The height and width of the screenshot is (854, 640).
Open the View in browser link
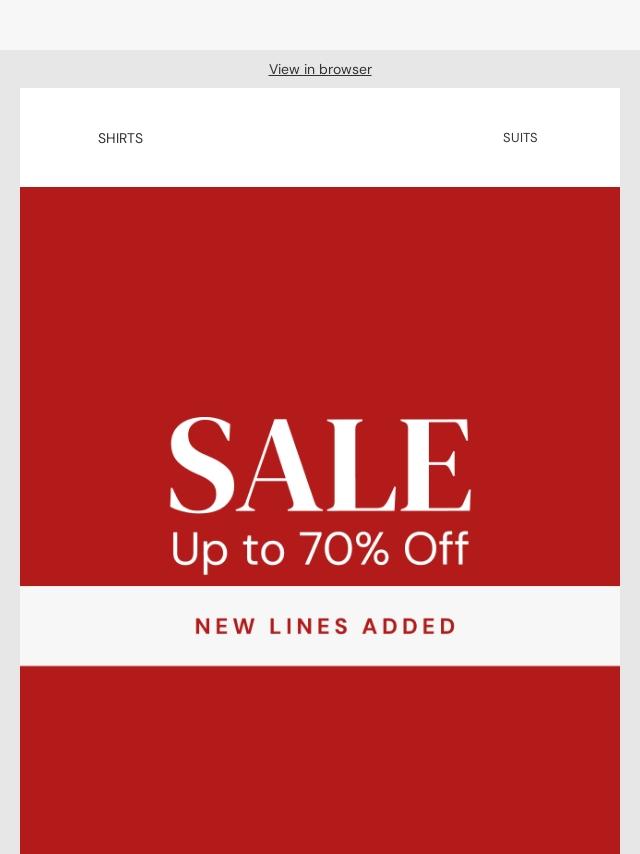click(320, 69)
